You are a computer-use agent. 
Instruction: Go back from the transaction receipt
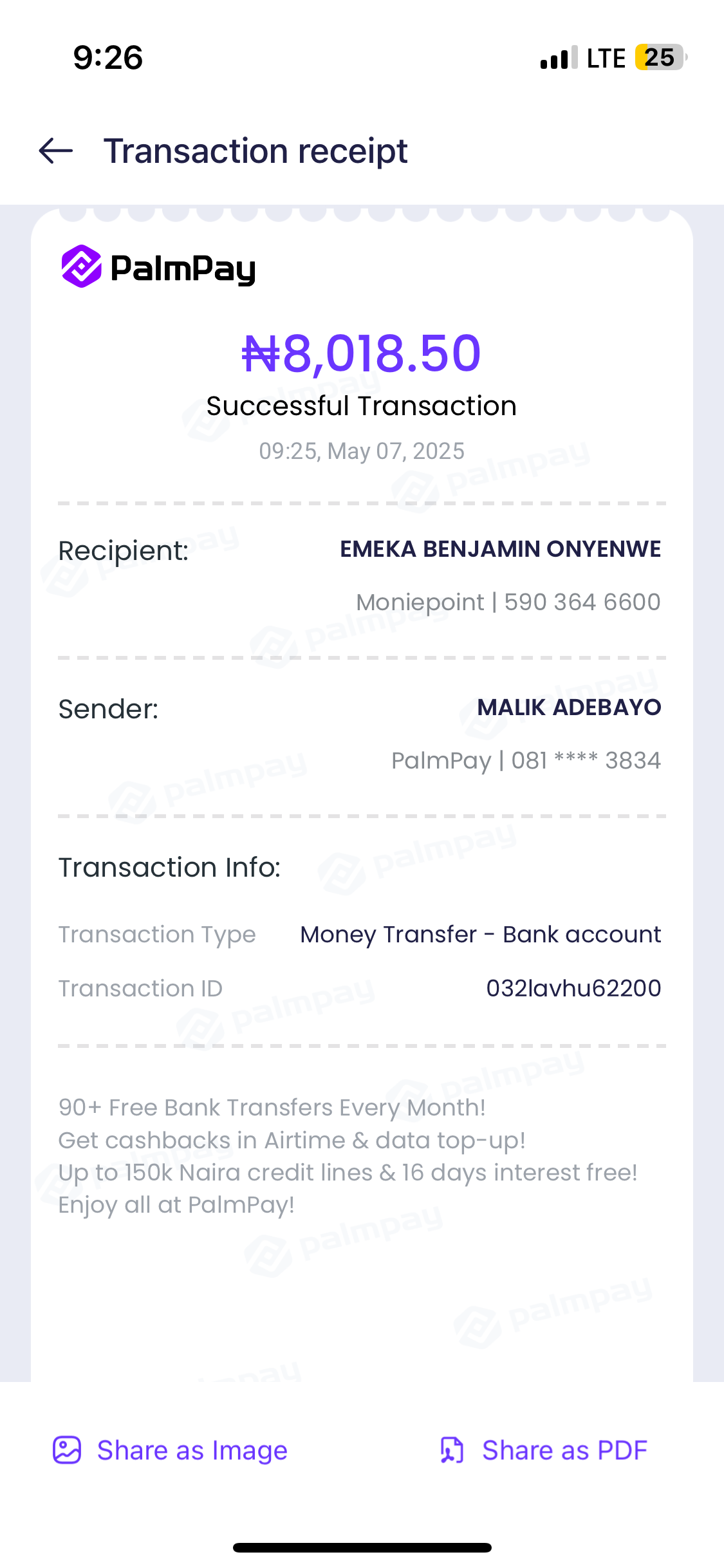[x=56, y=151]
